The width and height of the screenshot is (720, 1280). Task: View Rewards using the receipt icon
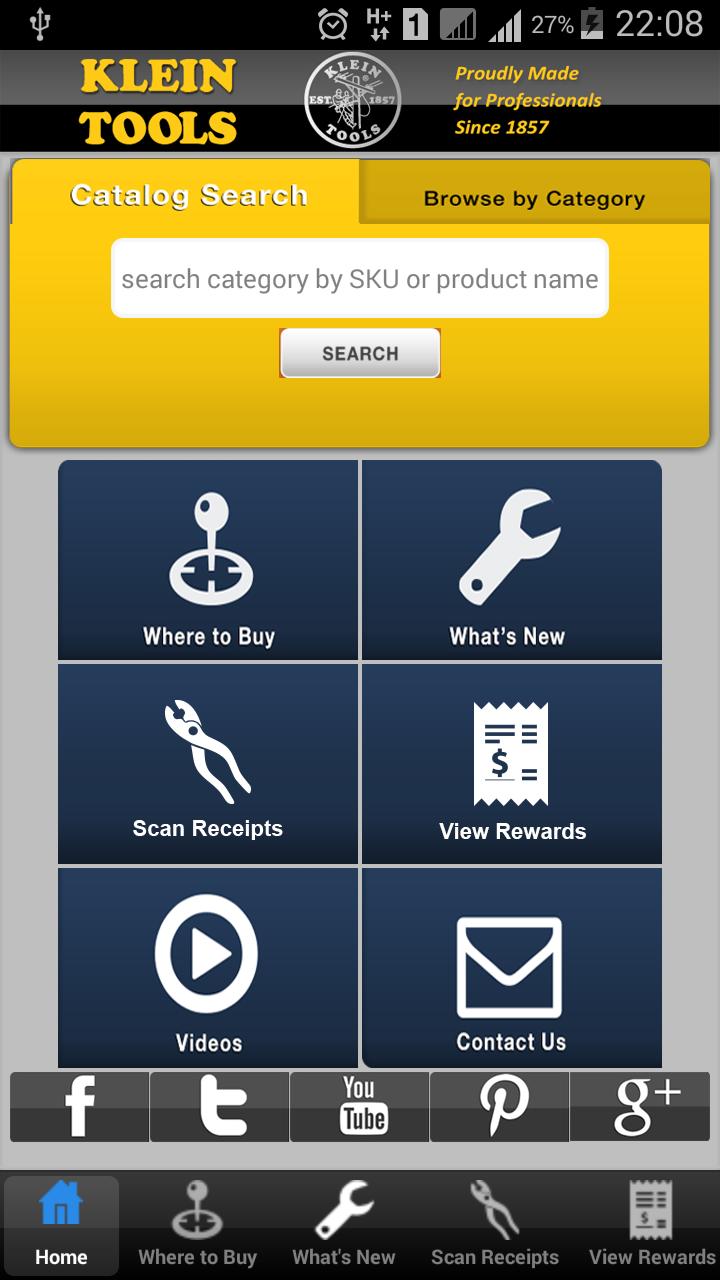(x=511, y=763)
